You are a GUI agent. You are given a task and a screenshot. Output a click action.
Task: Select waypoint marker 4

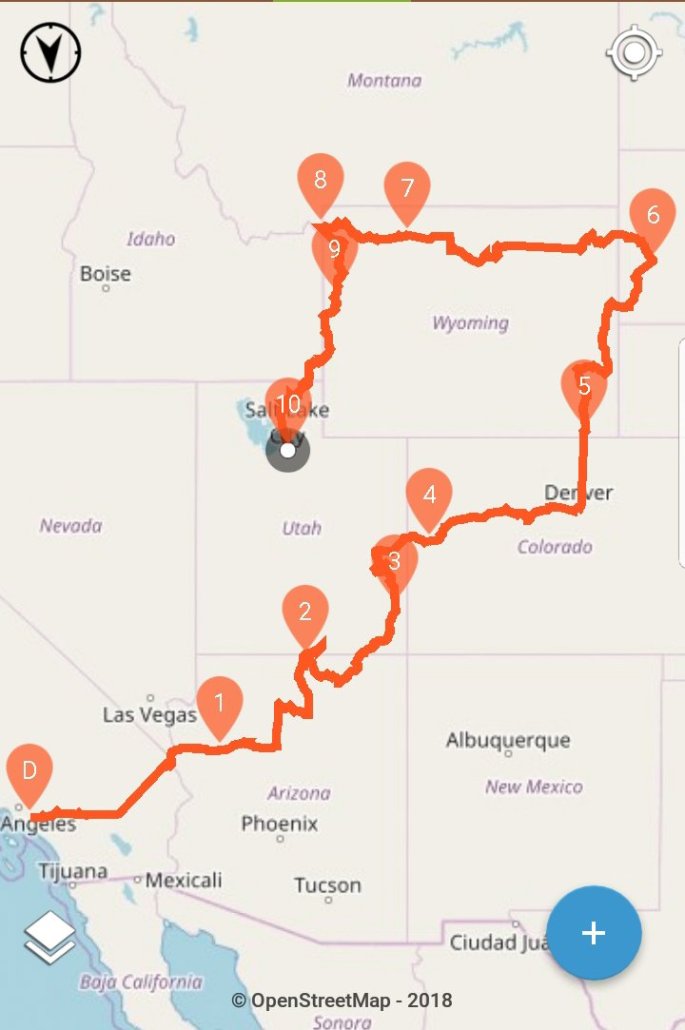(x=430, y=496)
